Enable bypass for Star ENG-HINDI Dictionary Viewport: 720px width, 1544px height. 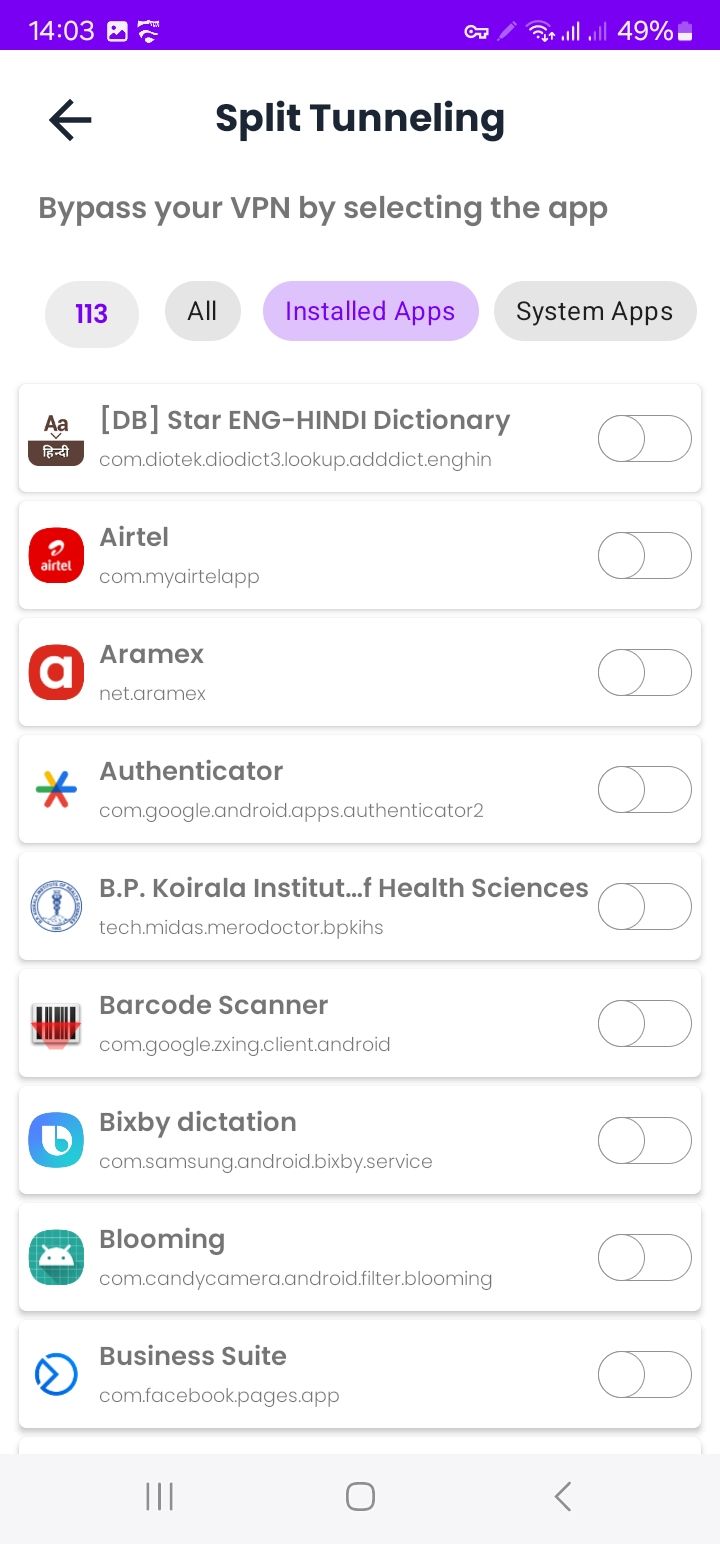click(644, 439)
